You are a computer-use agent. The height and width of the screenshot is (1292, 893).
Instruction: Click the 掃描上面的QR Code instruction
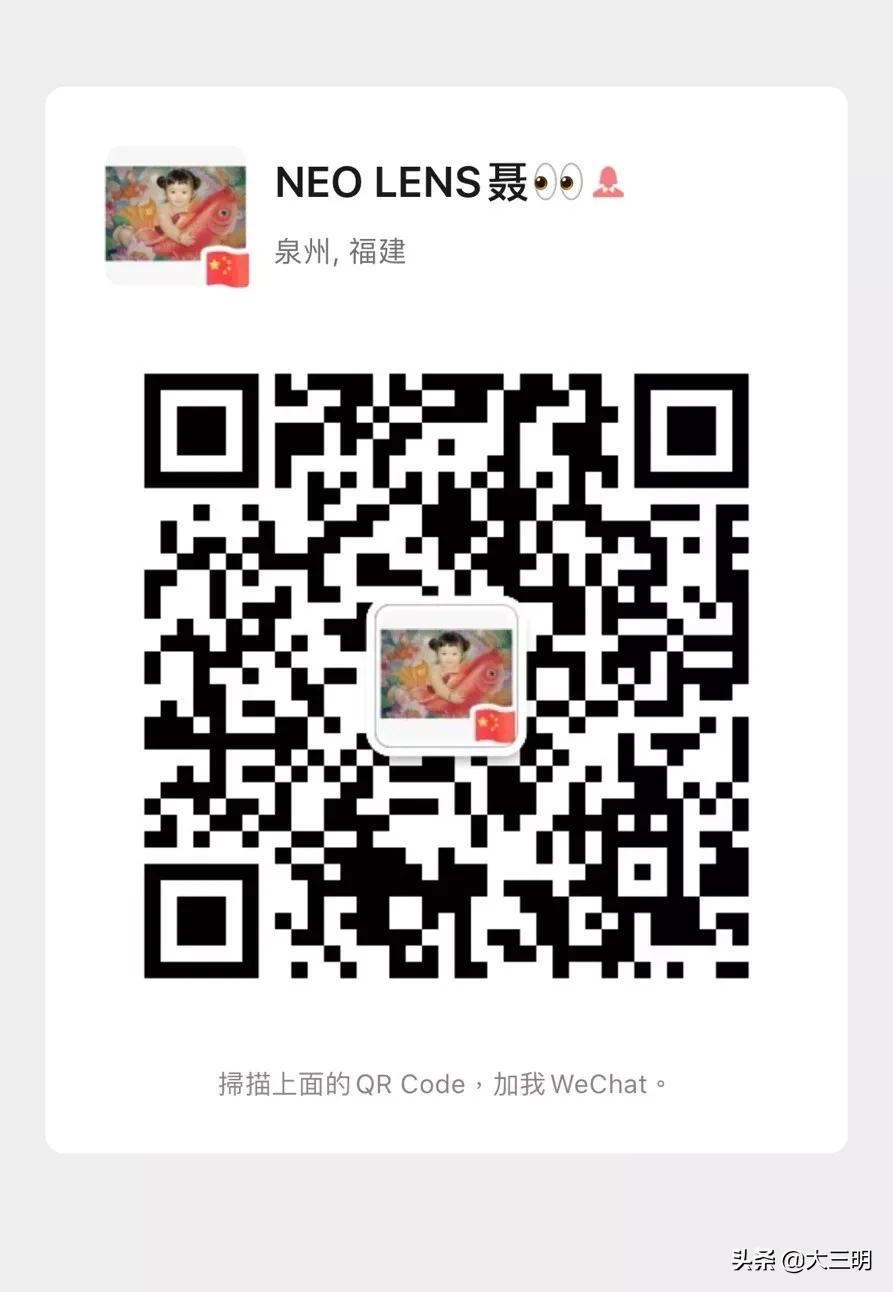[340, 1084]
